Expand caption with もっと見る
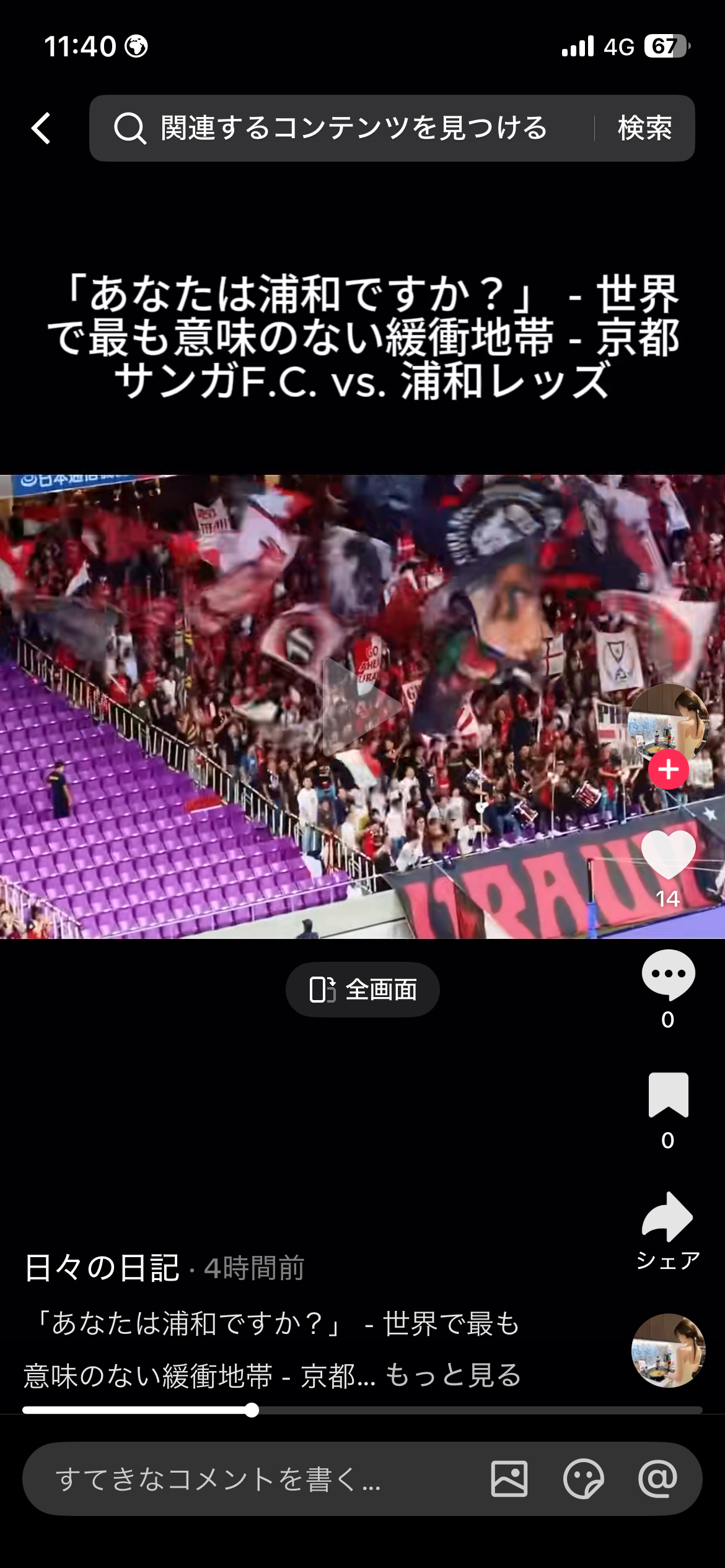Viewport: 725px width, 1568px height. pos(453,1375)
